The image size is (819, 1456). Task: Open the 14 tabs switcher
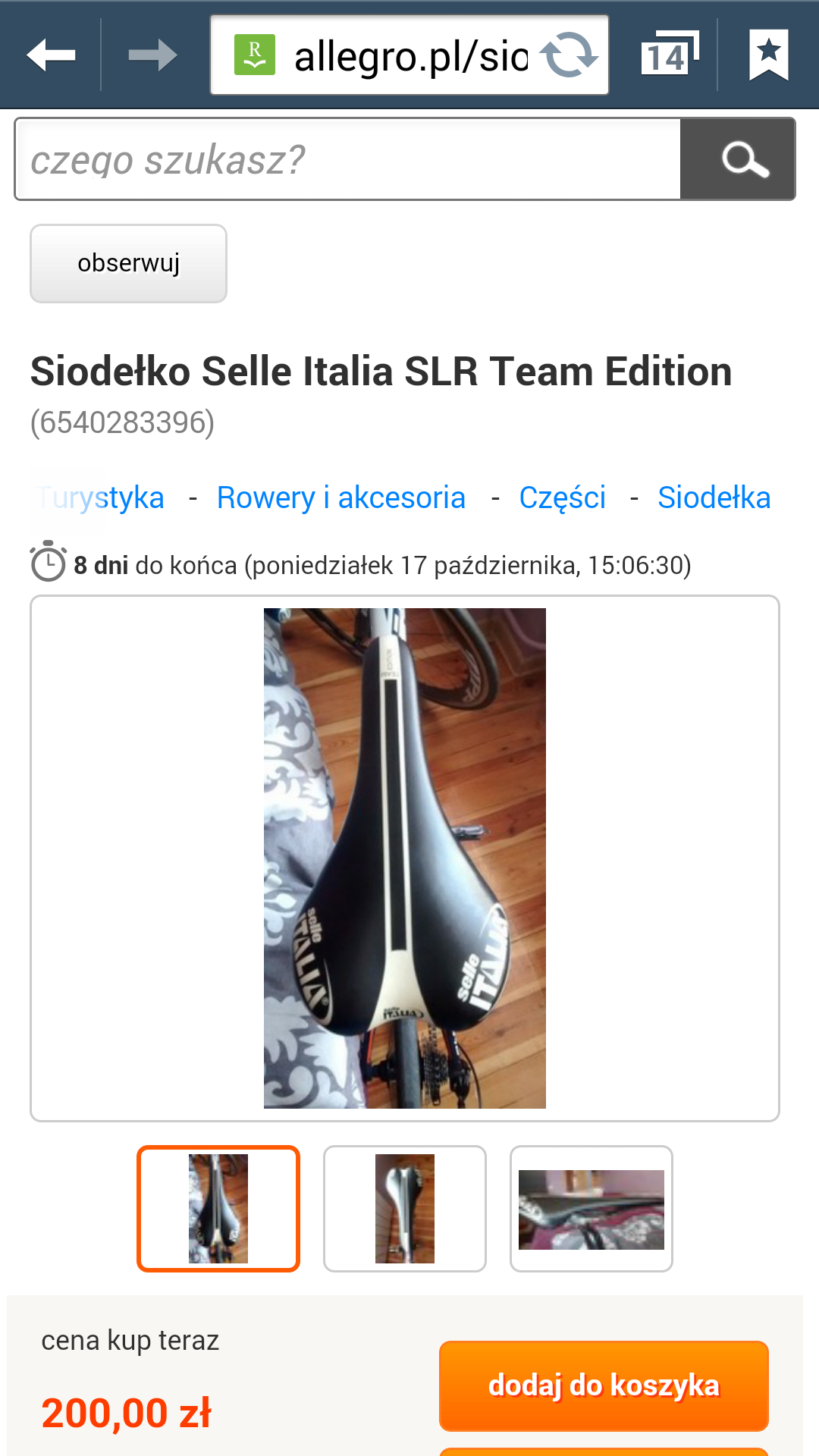pyautogui.click(x=669, y=55)
